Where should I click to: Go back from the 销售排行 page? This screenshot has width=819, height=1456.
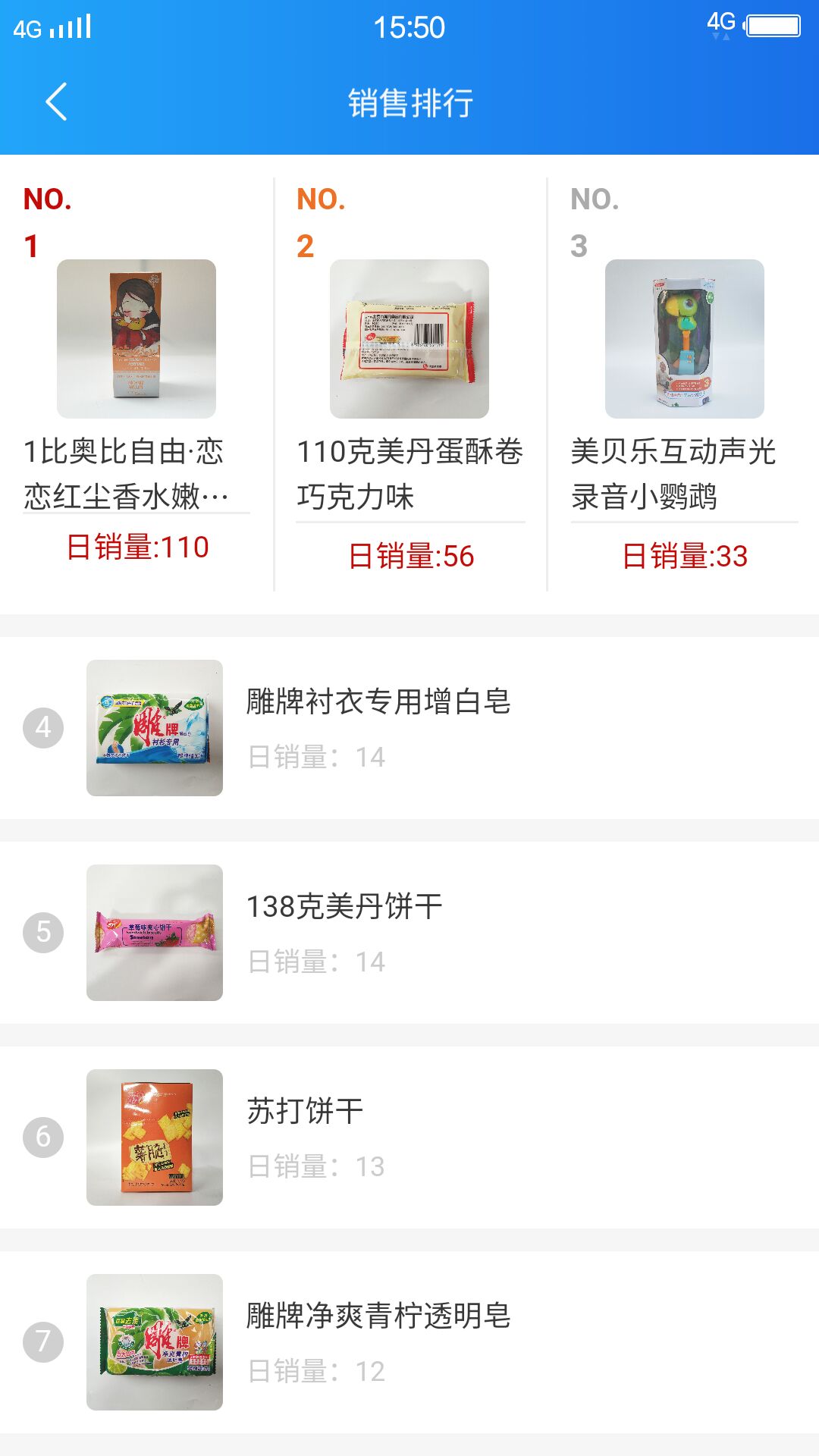56,102
